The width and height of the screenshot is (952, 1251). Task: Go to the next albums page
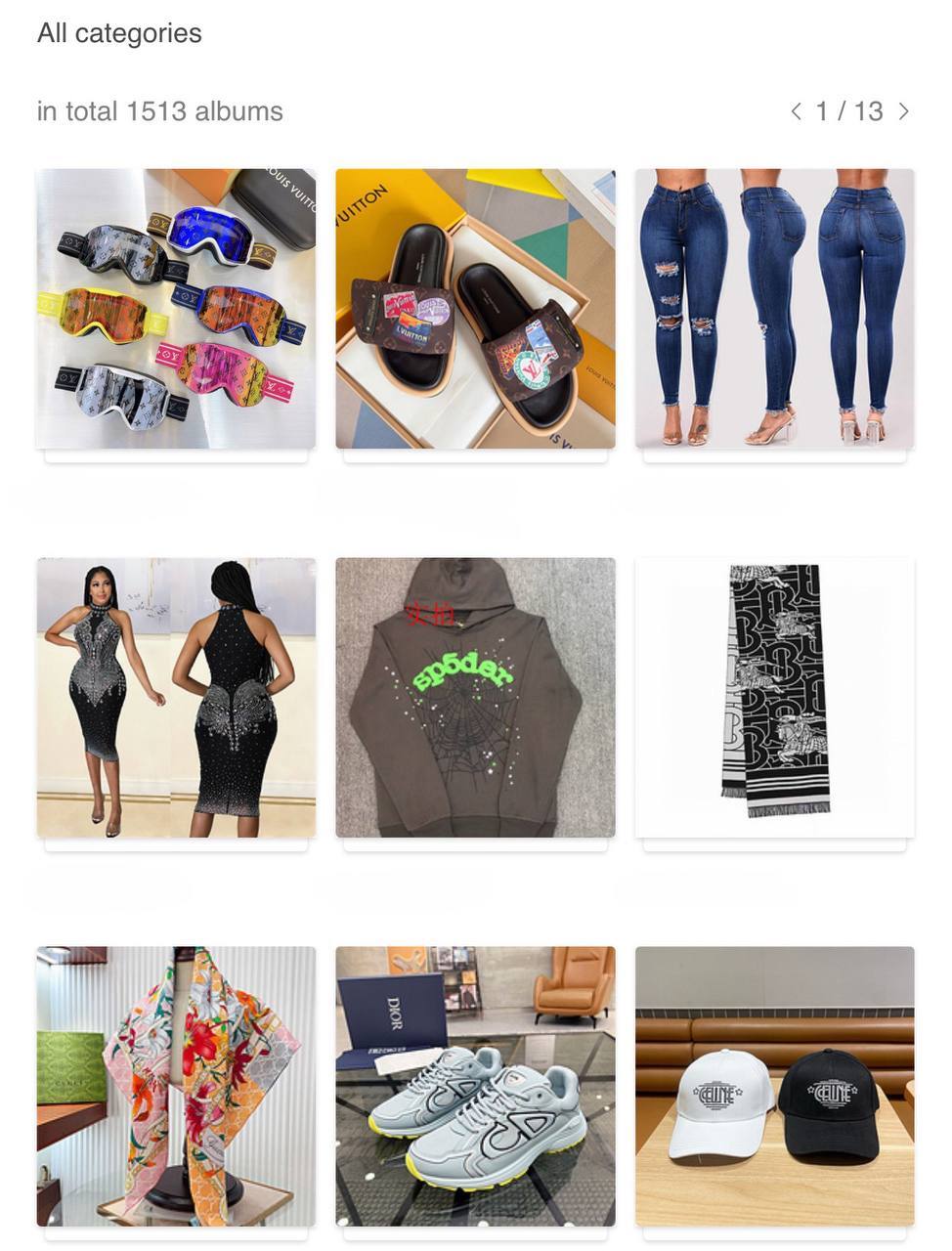(903, 111)
